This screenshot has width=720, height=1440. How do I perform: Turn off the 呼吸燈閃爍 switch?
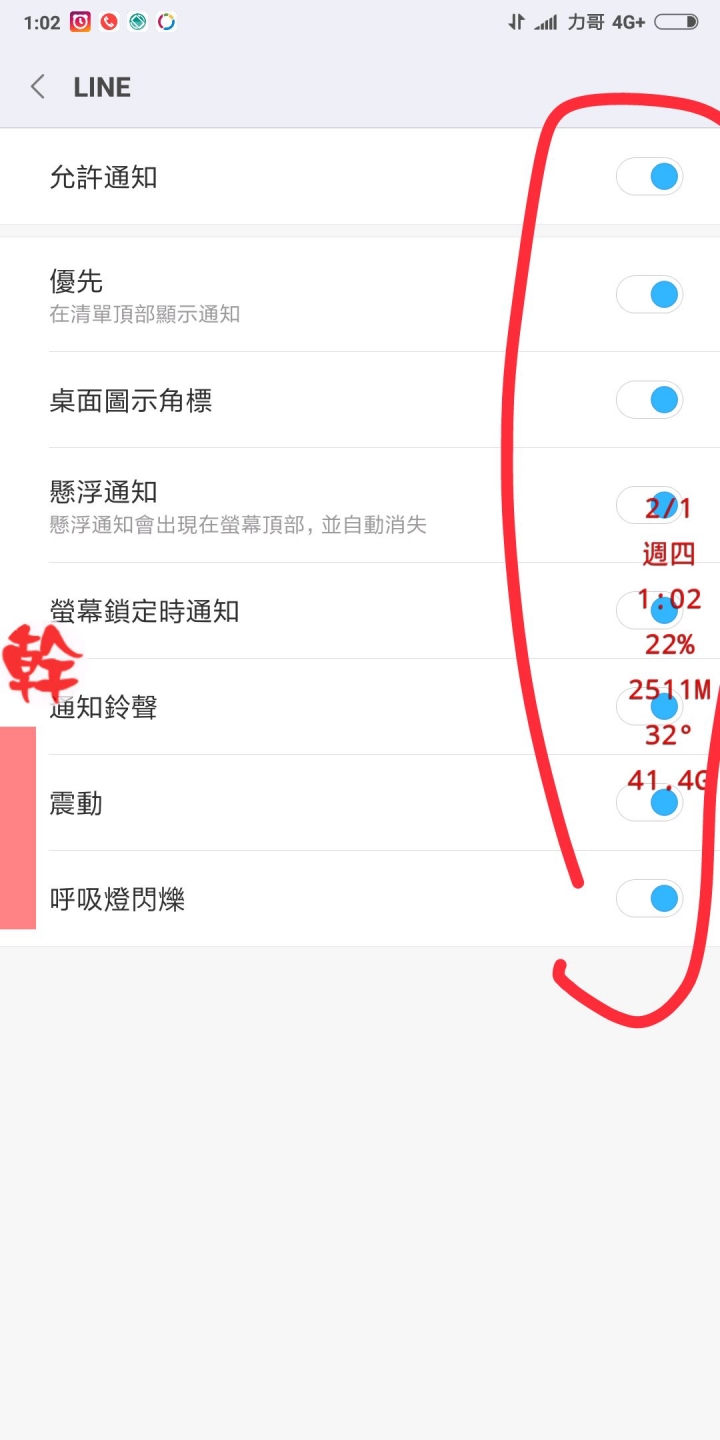click(650, 898)
